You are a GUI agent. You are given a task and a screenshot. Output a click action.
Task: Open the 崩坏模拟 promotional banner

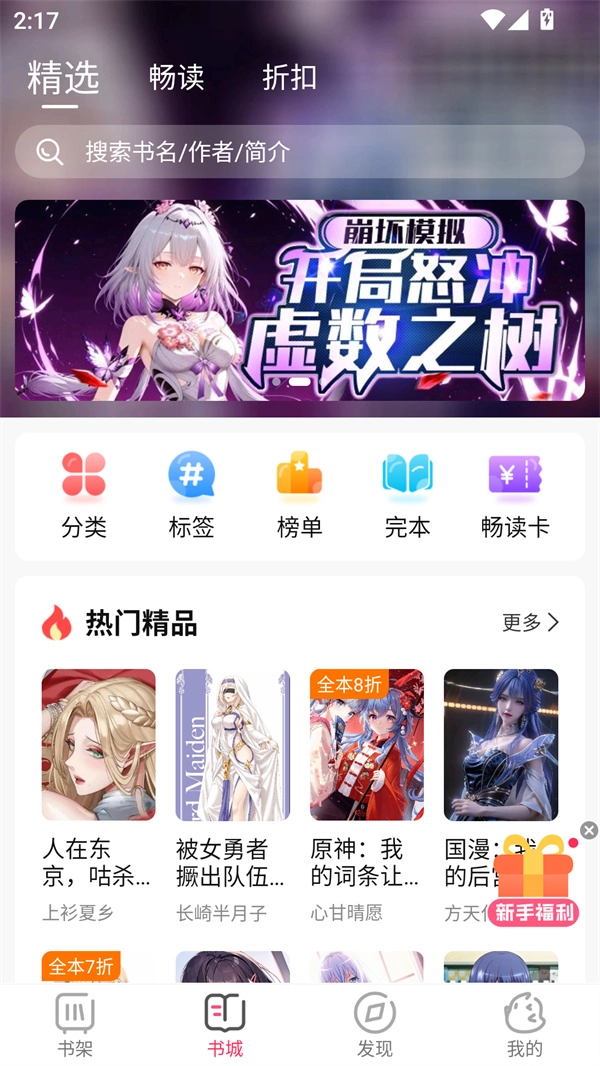(x=300, y=300)
